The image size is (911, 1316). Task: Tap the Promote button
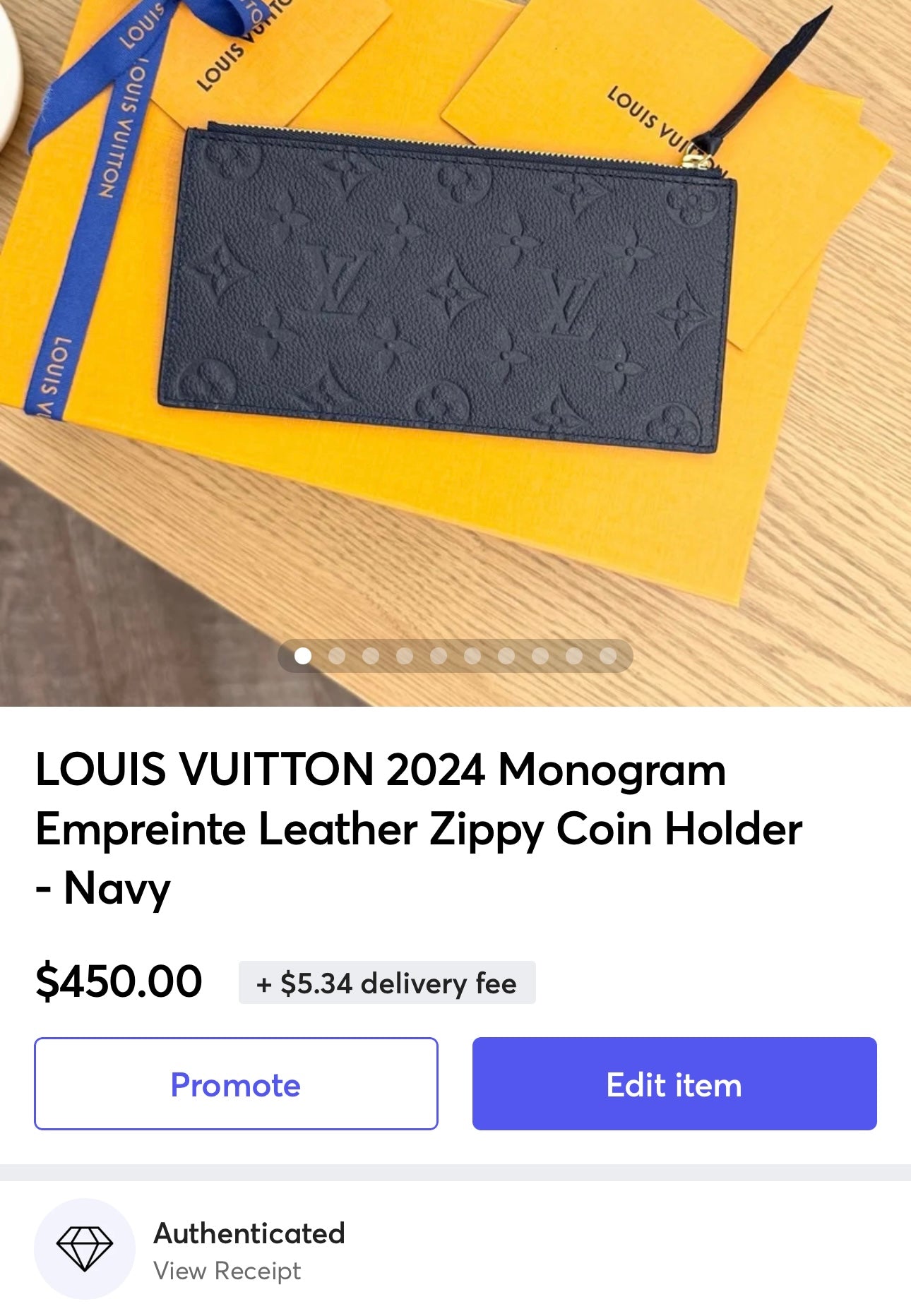click(x=236, y=1084)
